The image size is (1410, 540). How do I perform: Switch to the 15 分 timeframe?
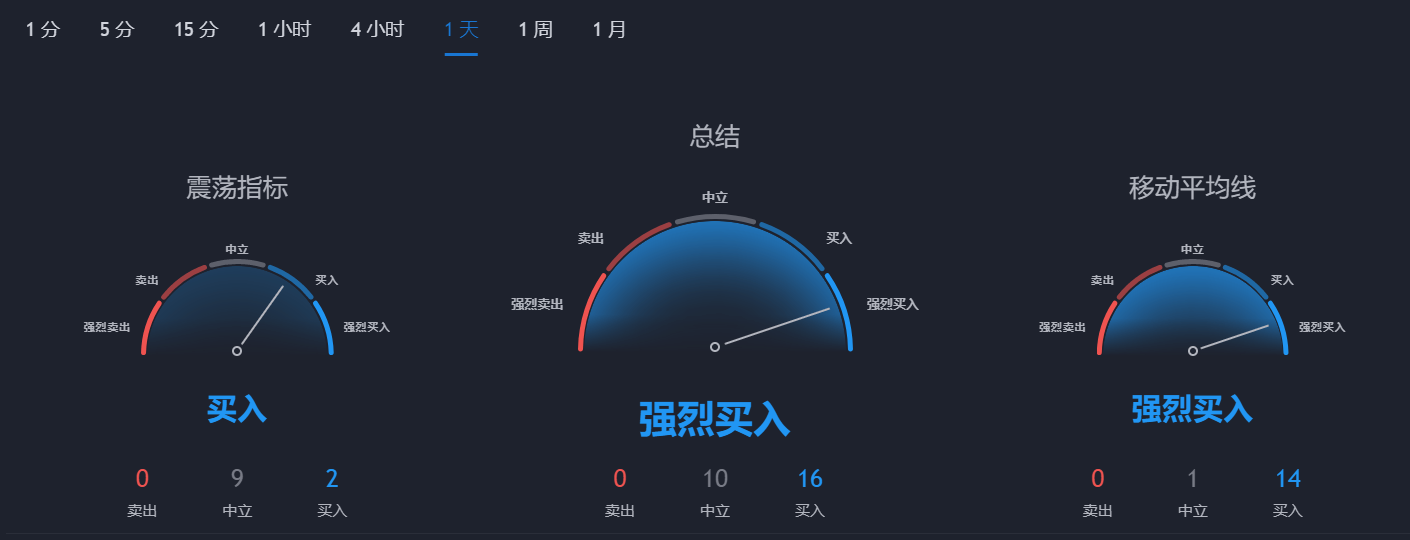pyautogui.click(x=196, y=30)
